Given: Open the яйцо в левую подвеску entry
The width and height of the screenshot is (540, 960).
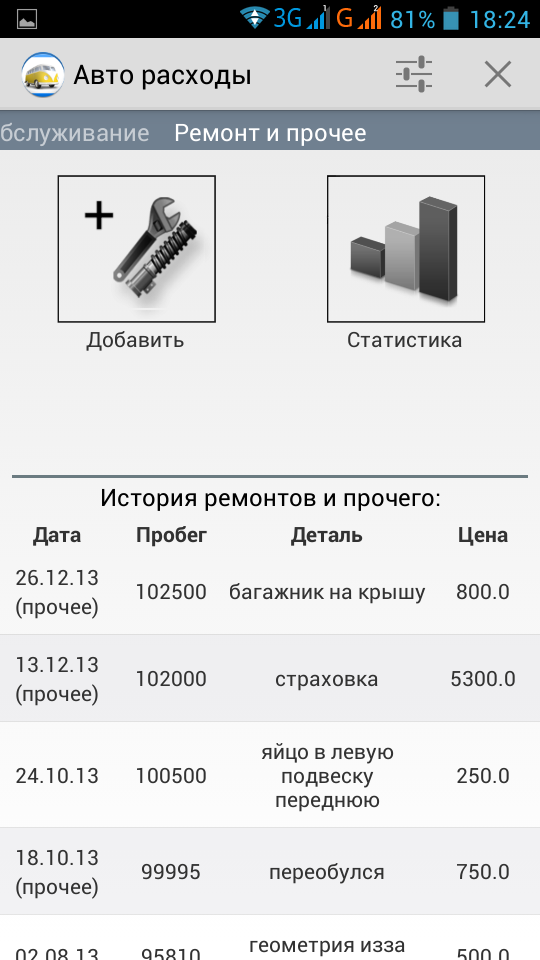Looking at the screenshot, I should click(270, 775).
